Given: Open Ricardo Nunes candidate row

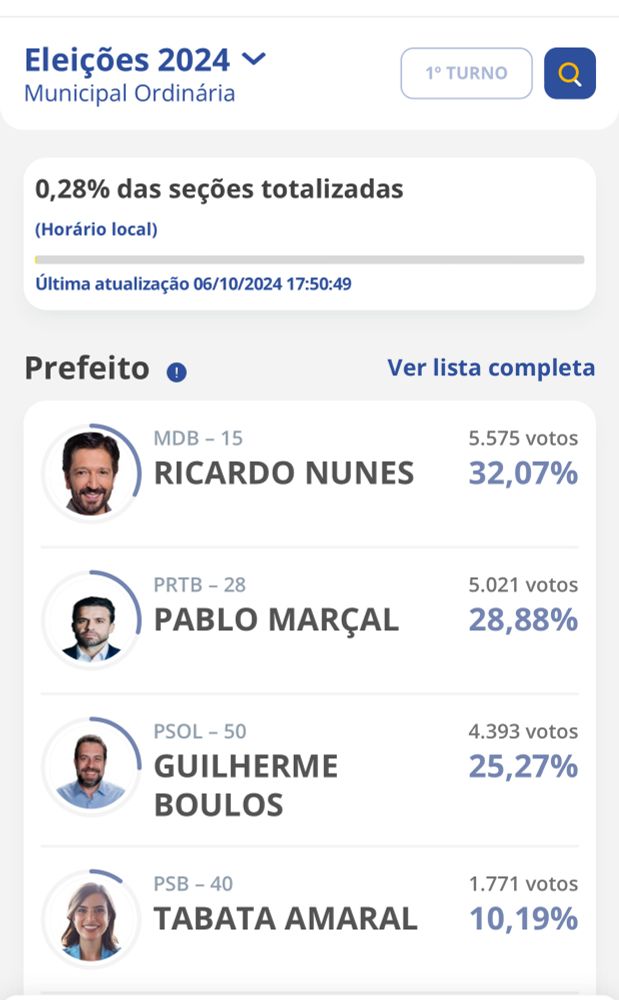Looking at the screenshot, I should [x=309, y=473].
